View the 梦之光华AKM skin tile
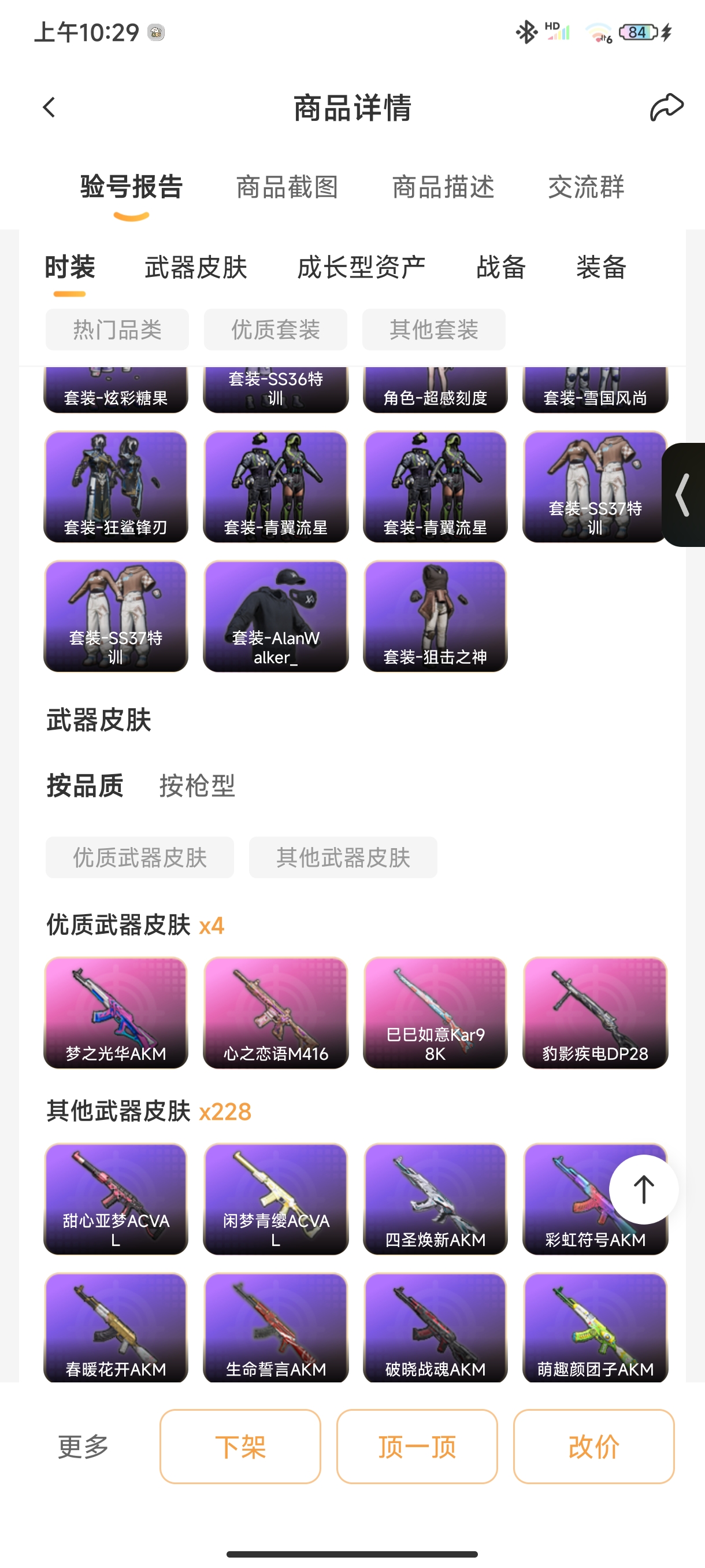The image size is (705, 1568). point(116,1012)
